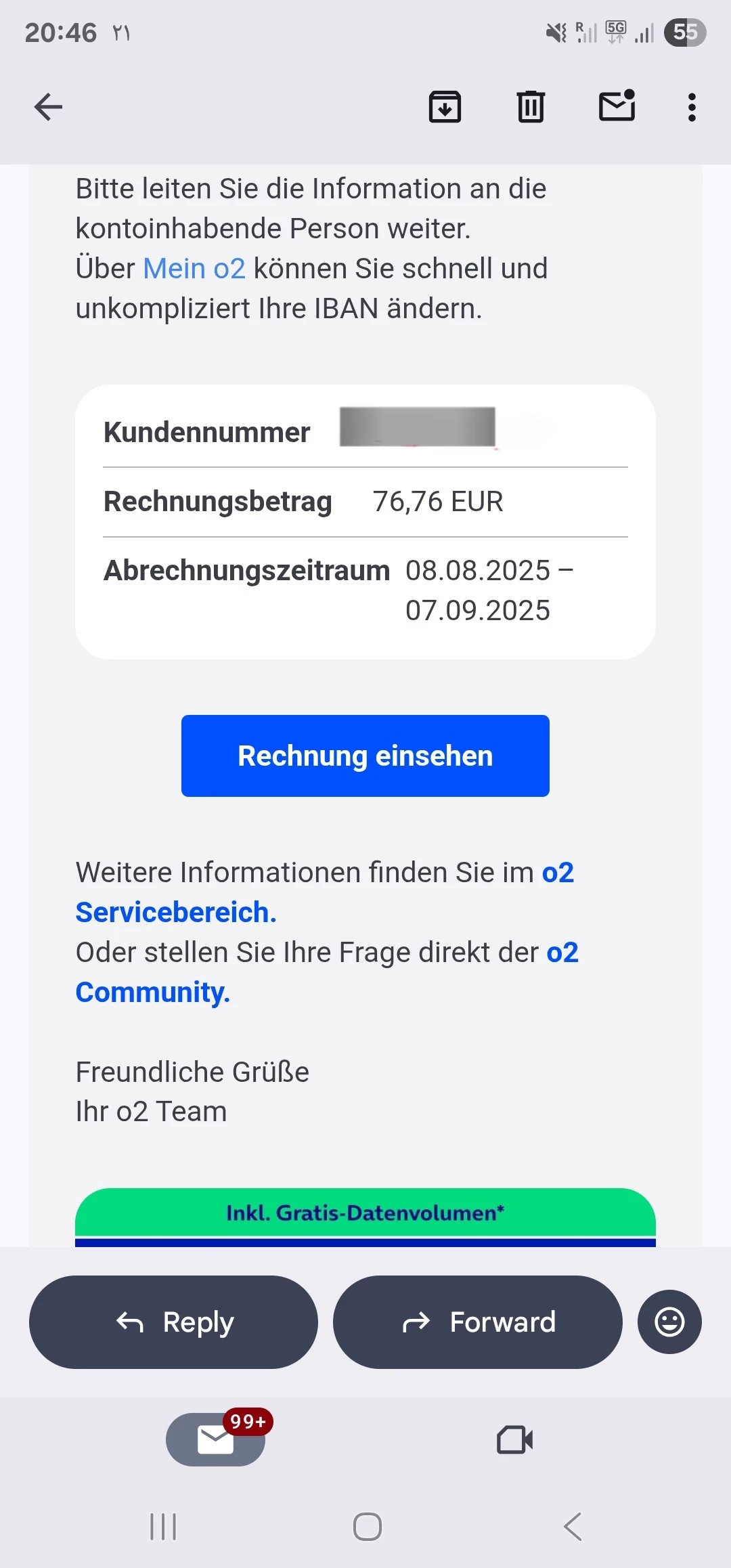The height and width of the screenshot is (1568, 731).
Task: Go to the system home screen
Action: click(367, 1527)
